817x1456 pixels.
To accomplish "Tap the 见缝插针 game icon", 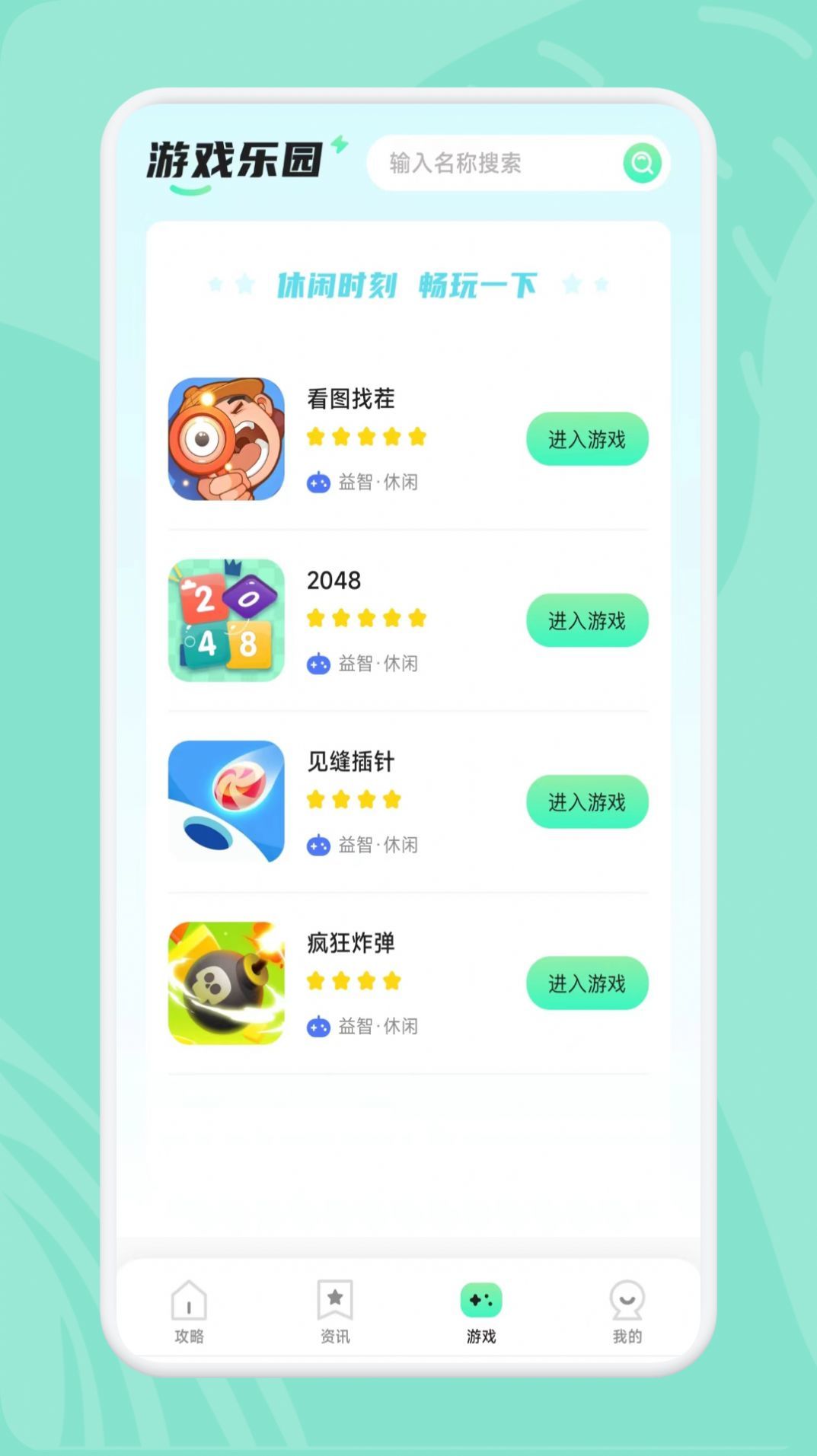I will (226, 801).
